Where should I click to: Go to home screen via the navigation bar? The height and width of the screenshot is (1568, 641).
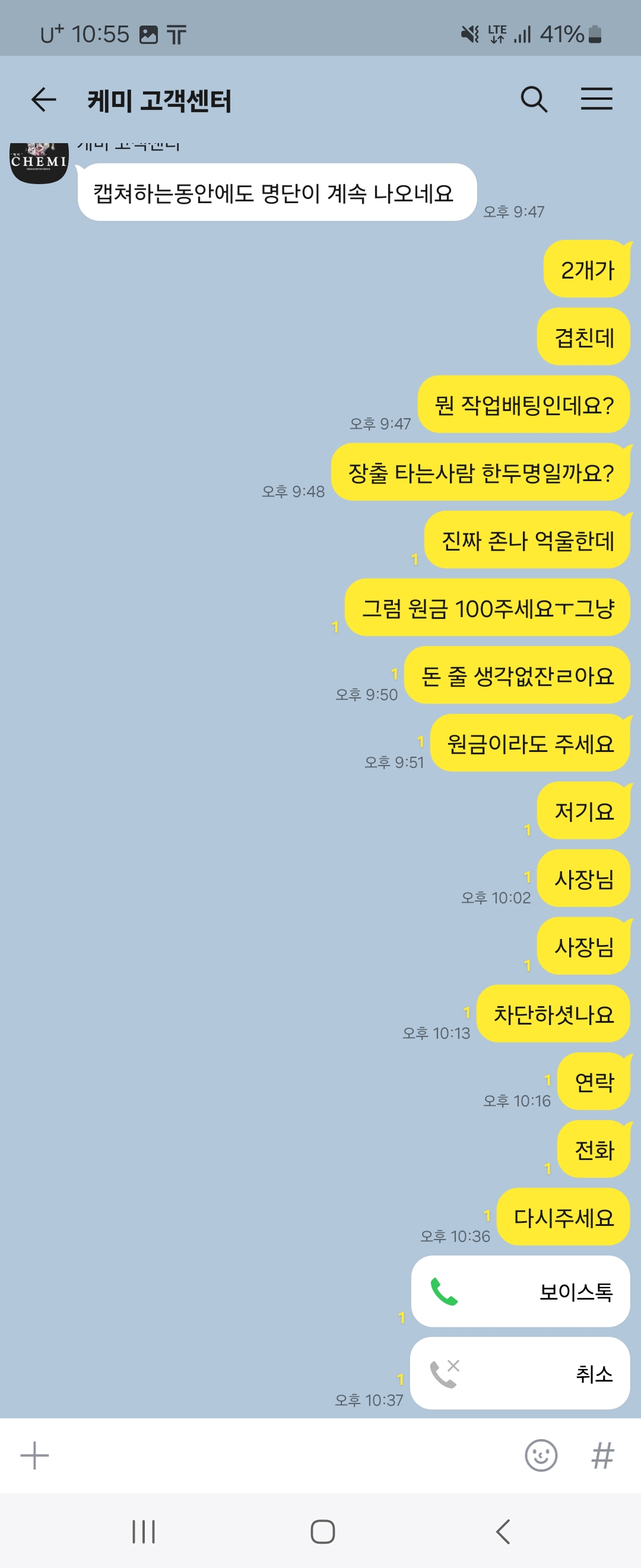pos(322,1532)
